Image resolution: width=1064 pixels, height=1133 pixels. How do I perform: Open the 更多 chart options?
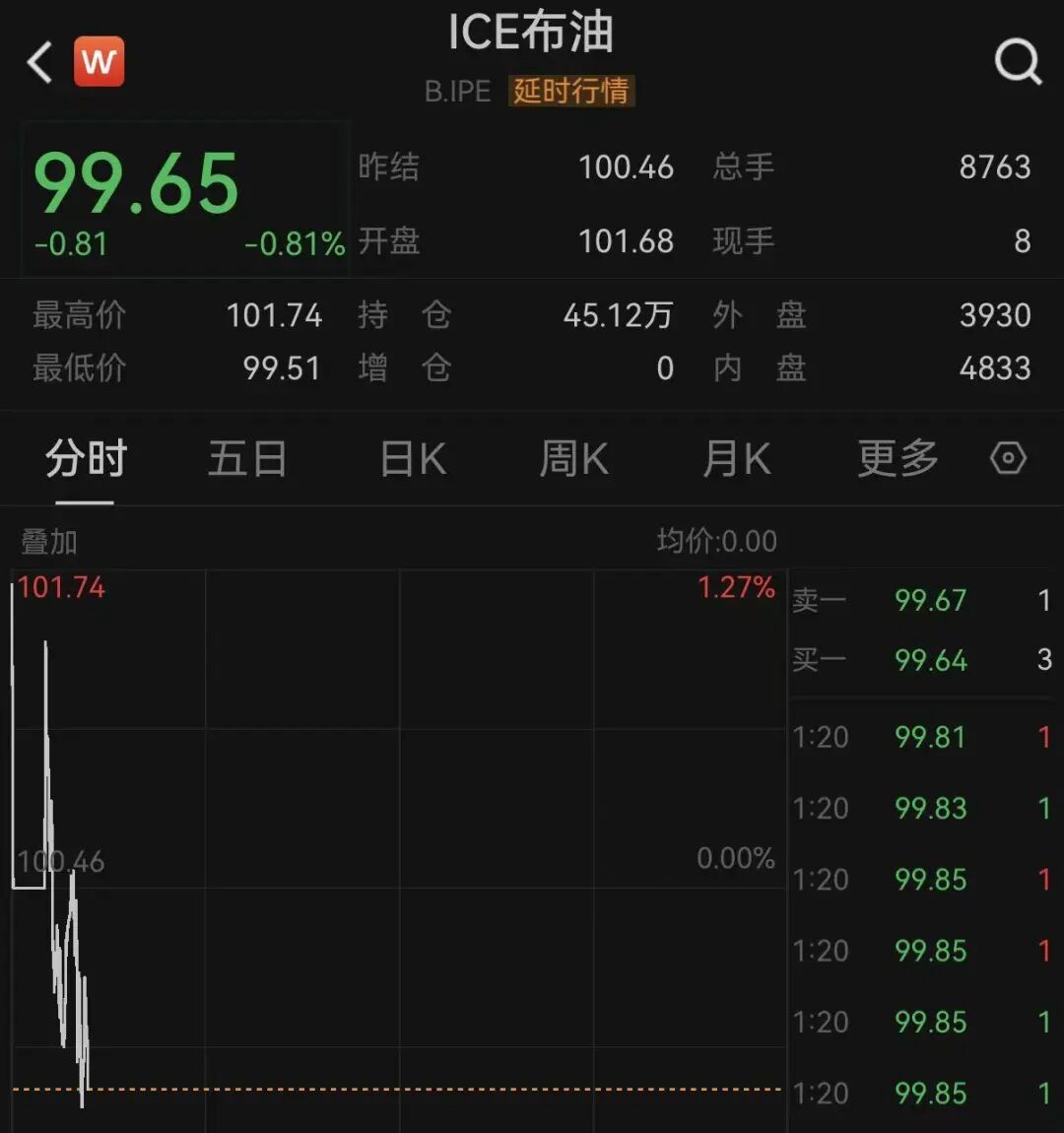[898, 459]
